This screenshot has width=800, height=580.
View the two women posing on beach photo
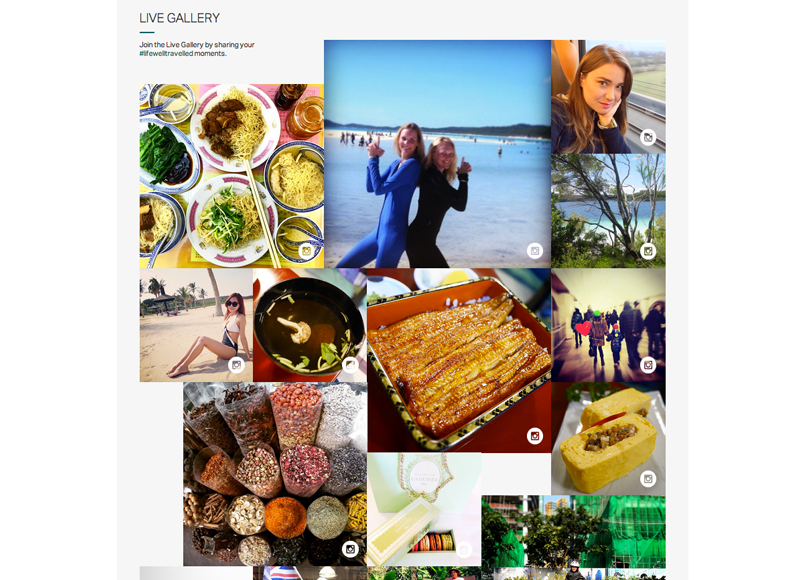pyautogui.click(x=437, y=154)
